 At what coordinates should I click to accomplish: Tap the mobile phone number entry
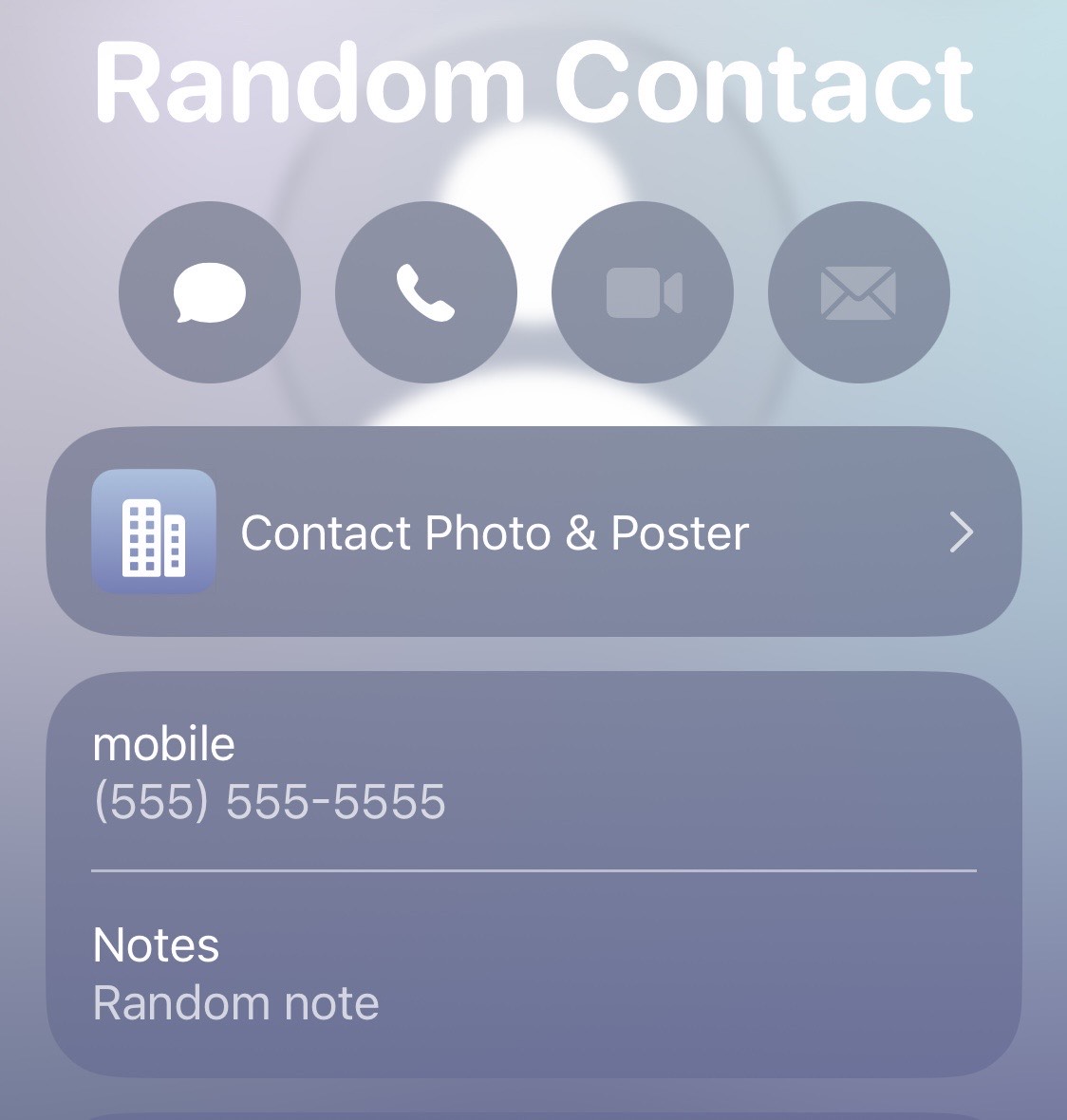269,800
